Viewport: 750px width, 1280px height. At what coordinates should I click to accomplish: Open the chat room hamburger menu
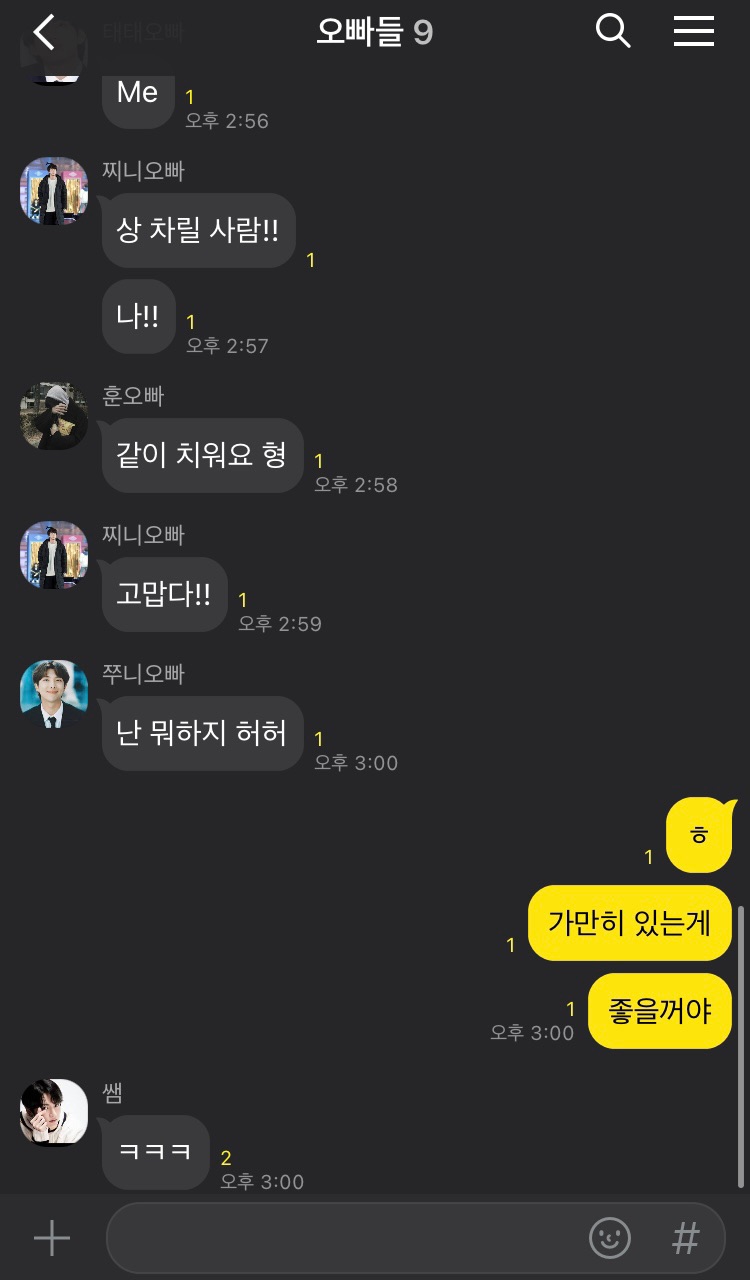pyautogui.click(x=693, y=32)
